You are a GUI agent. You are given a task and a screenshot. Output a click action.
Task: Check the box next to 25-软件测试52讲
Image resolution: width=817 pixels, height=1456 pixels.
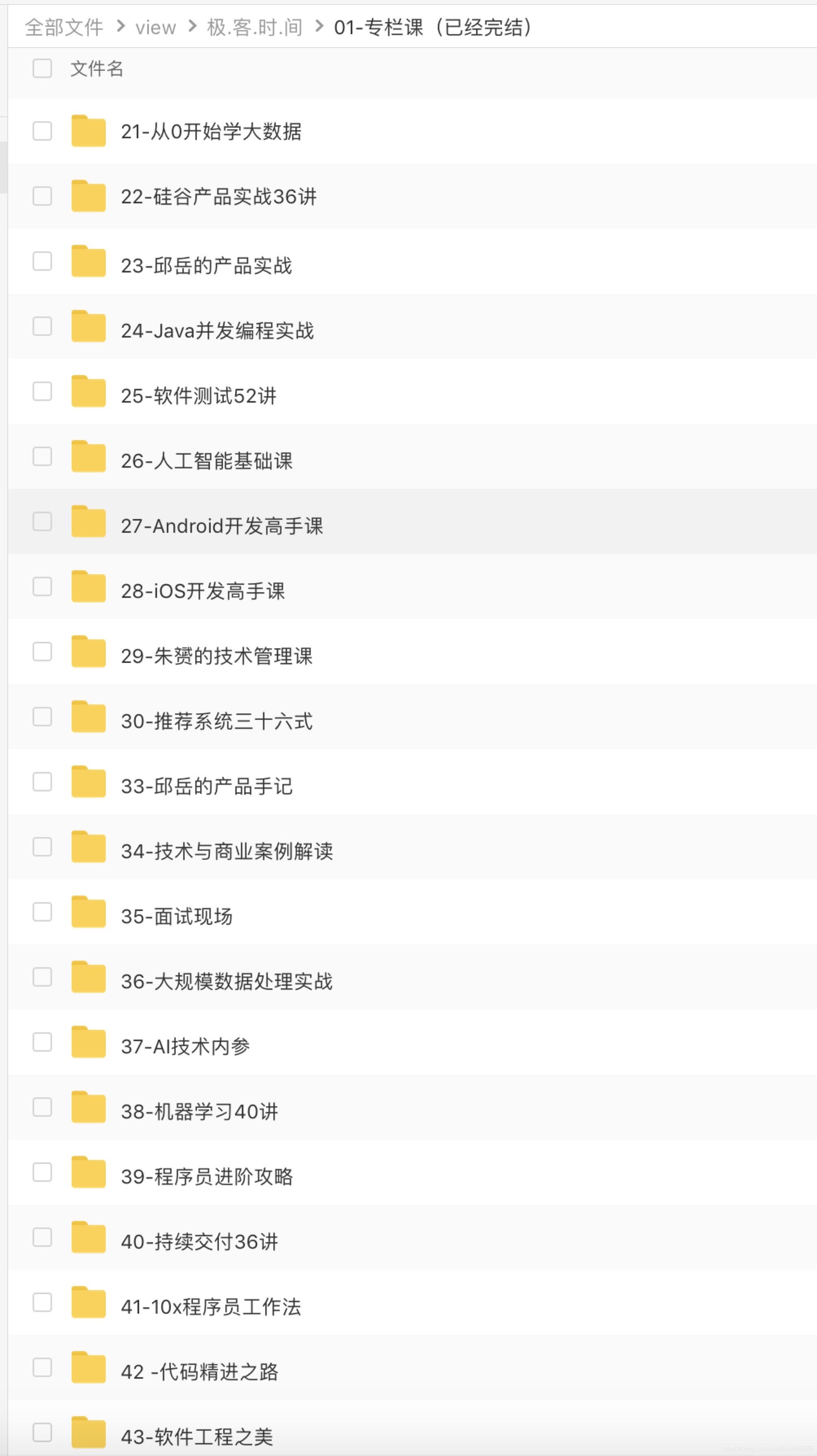coord(42,391)
